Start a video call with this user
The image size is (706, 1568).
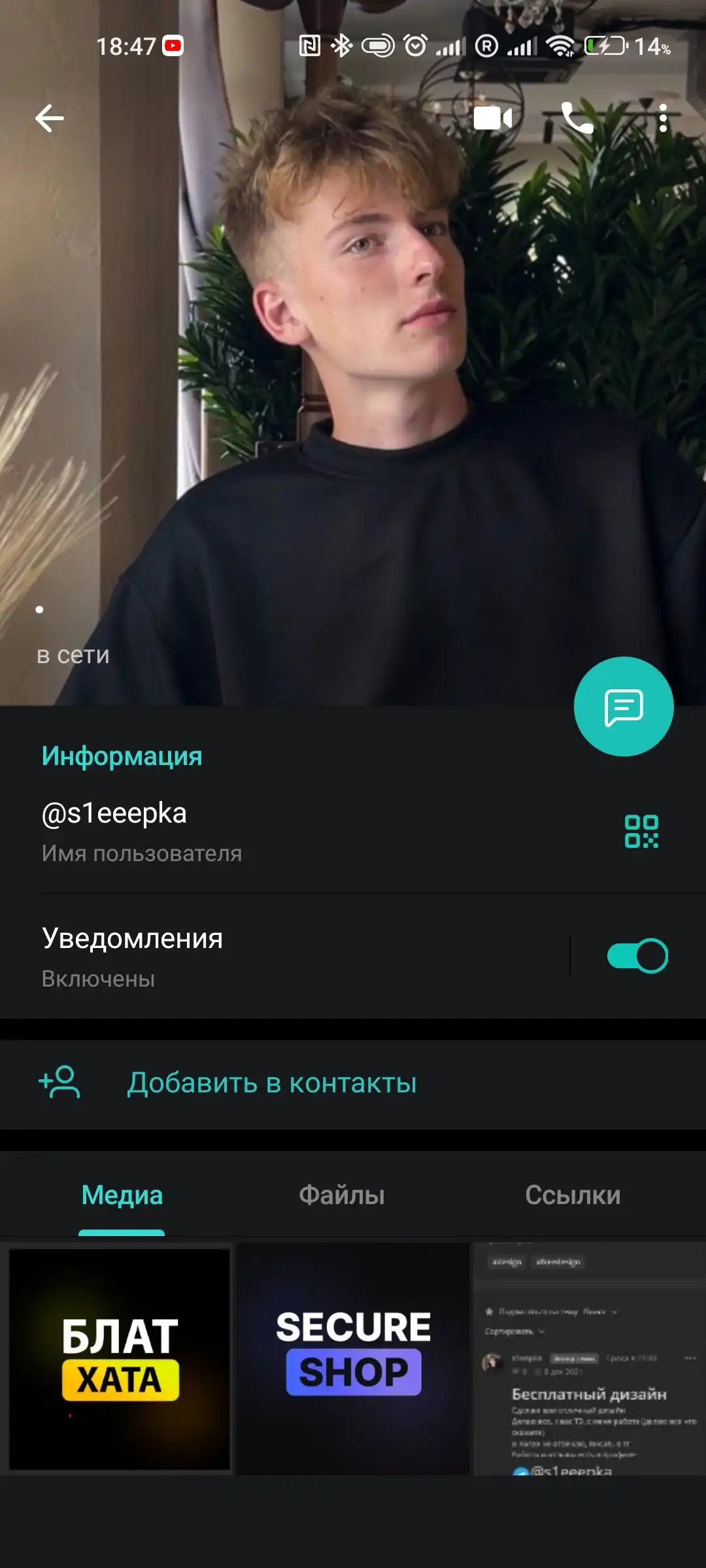click(x=493, y=118)
